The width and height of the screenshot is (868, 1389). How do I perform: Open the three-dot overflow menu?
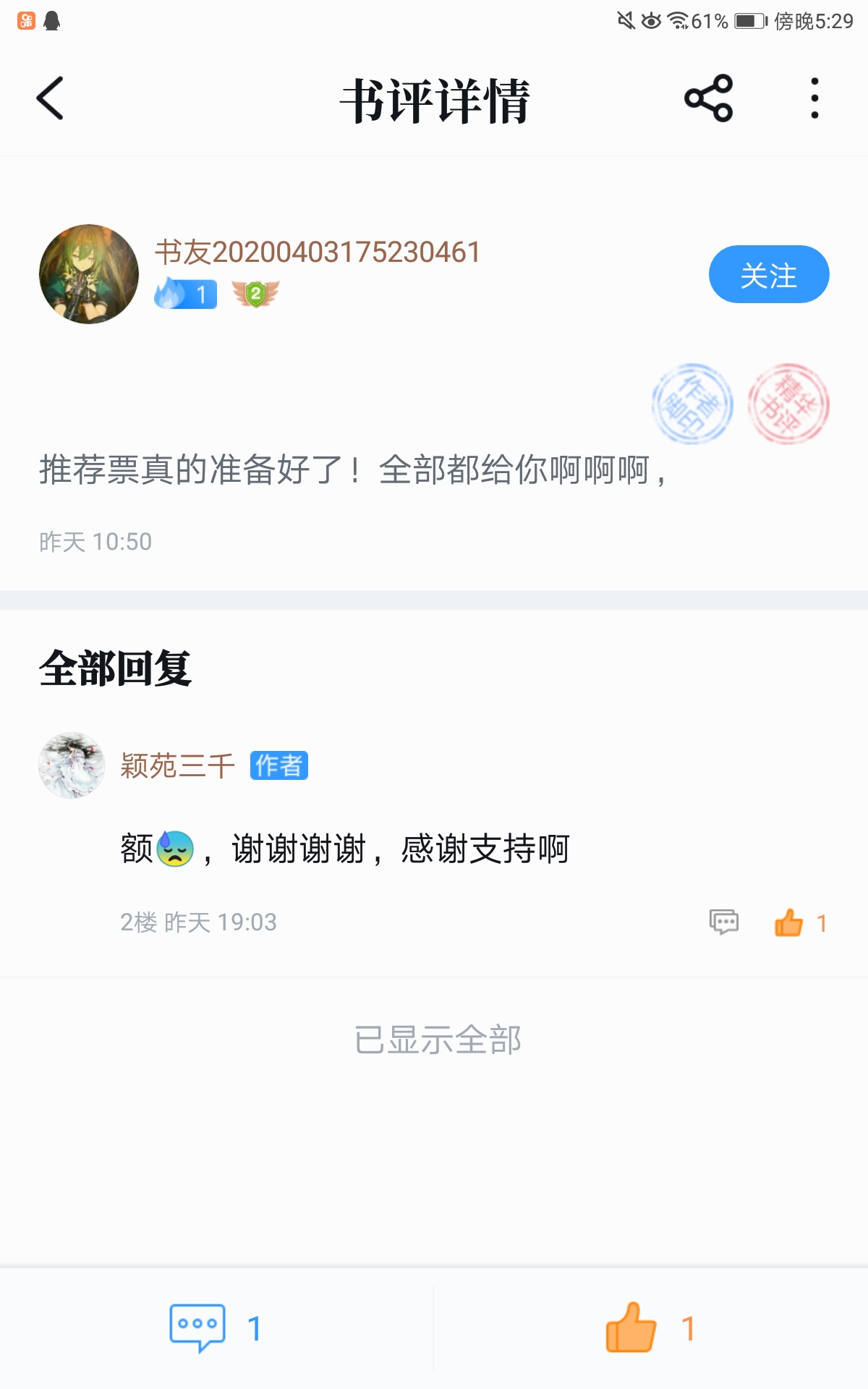(x=814, y=98)
